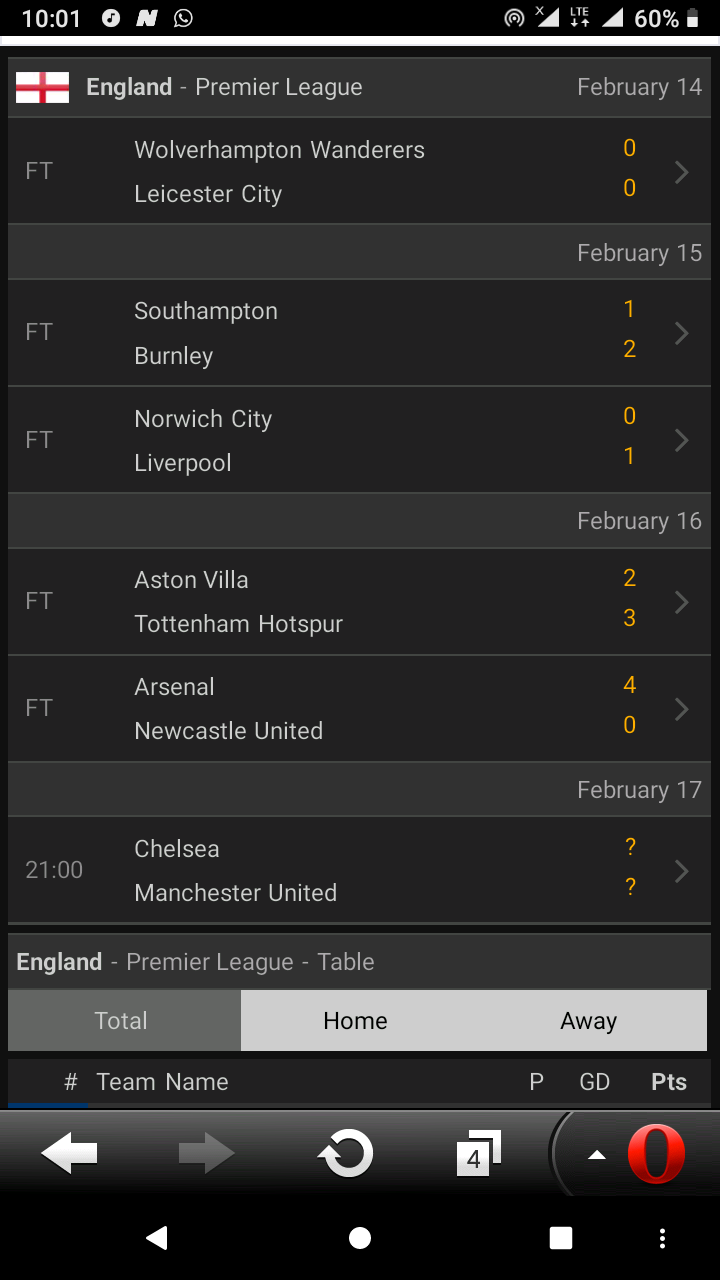View Norwich City vs Liverpool match
Screen dimensions: 720x1280
point(360,440)
